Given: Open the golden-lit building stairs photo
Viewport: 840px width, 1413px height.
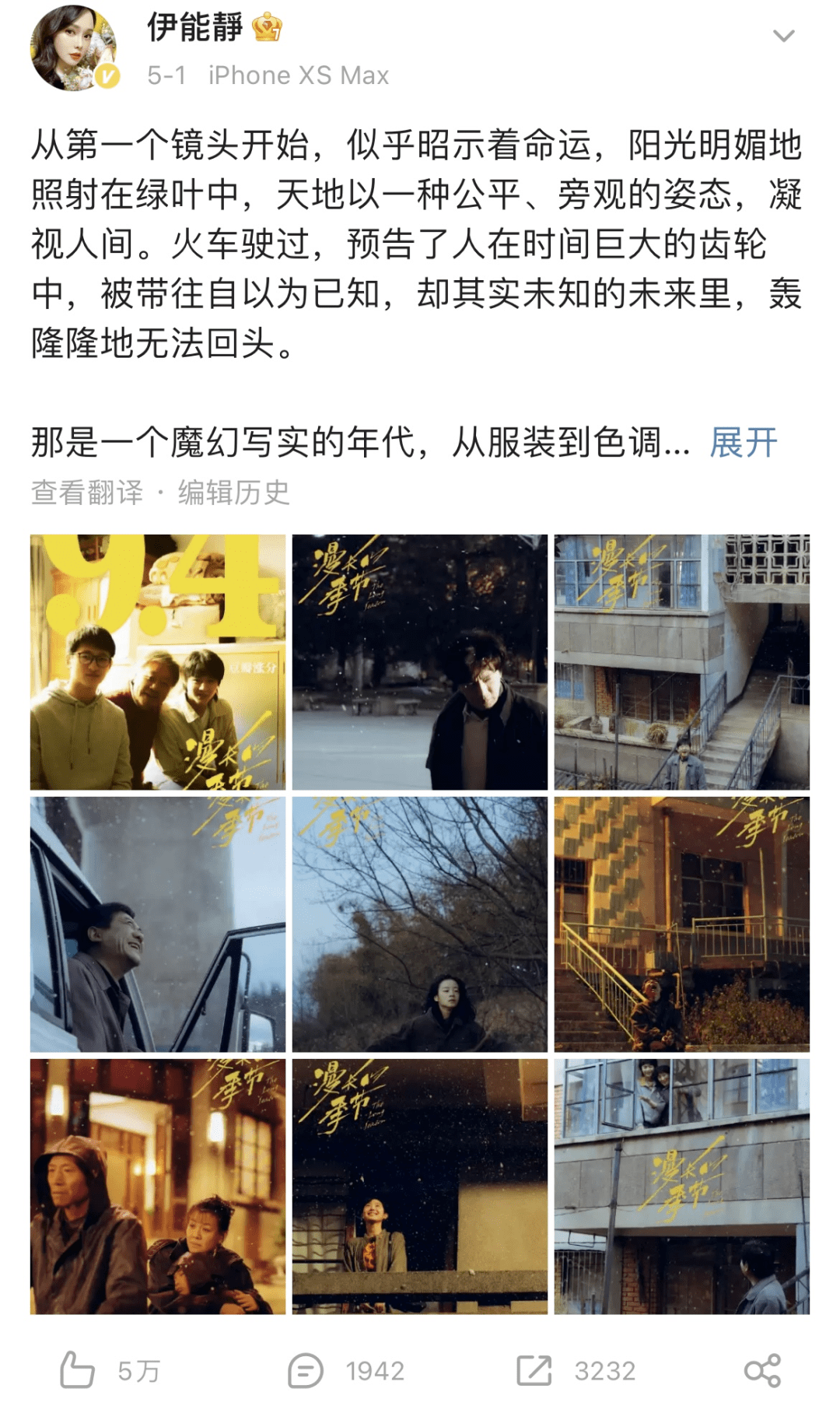Looking at the screenshot, I should pyautogui.click(x=682, y=924).
